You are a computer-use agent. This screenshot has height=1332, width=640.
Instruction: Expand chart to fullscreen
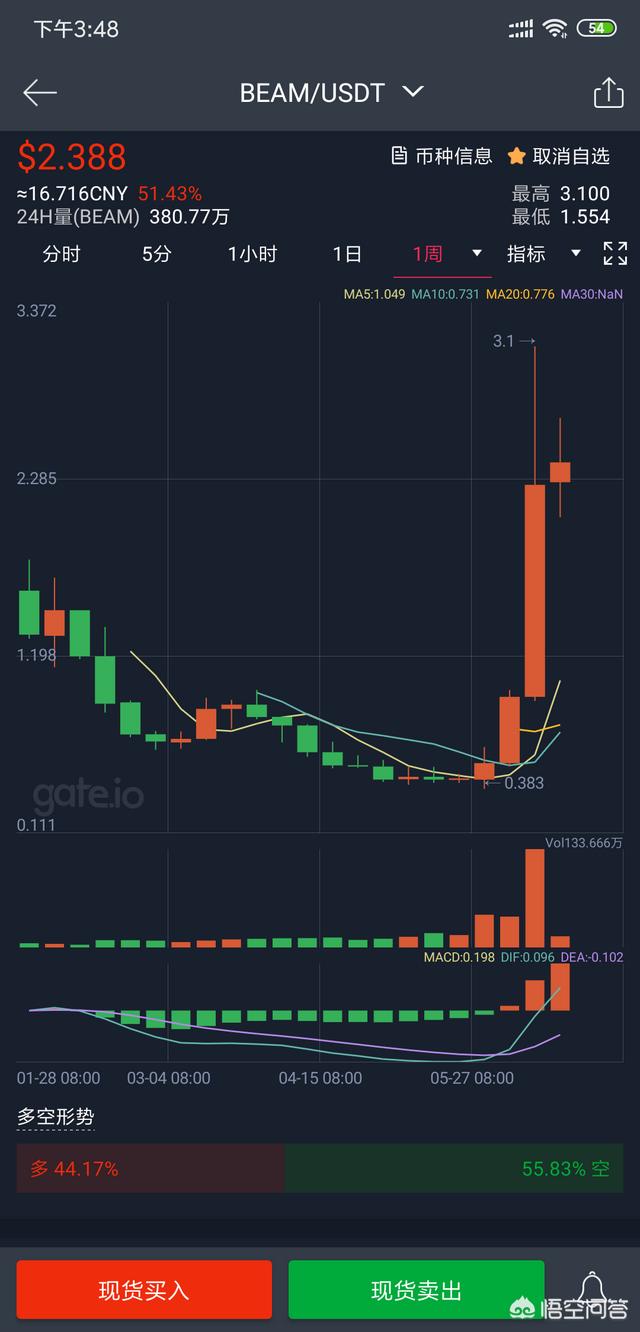tap(615, 254)
